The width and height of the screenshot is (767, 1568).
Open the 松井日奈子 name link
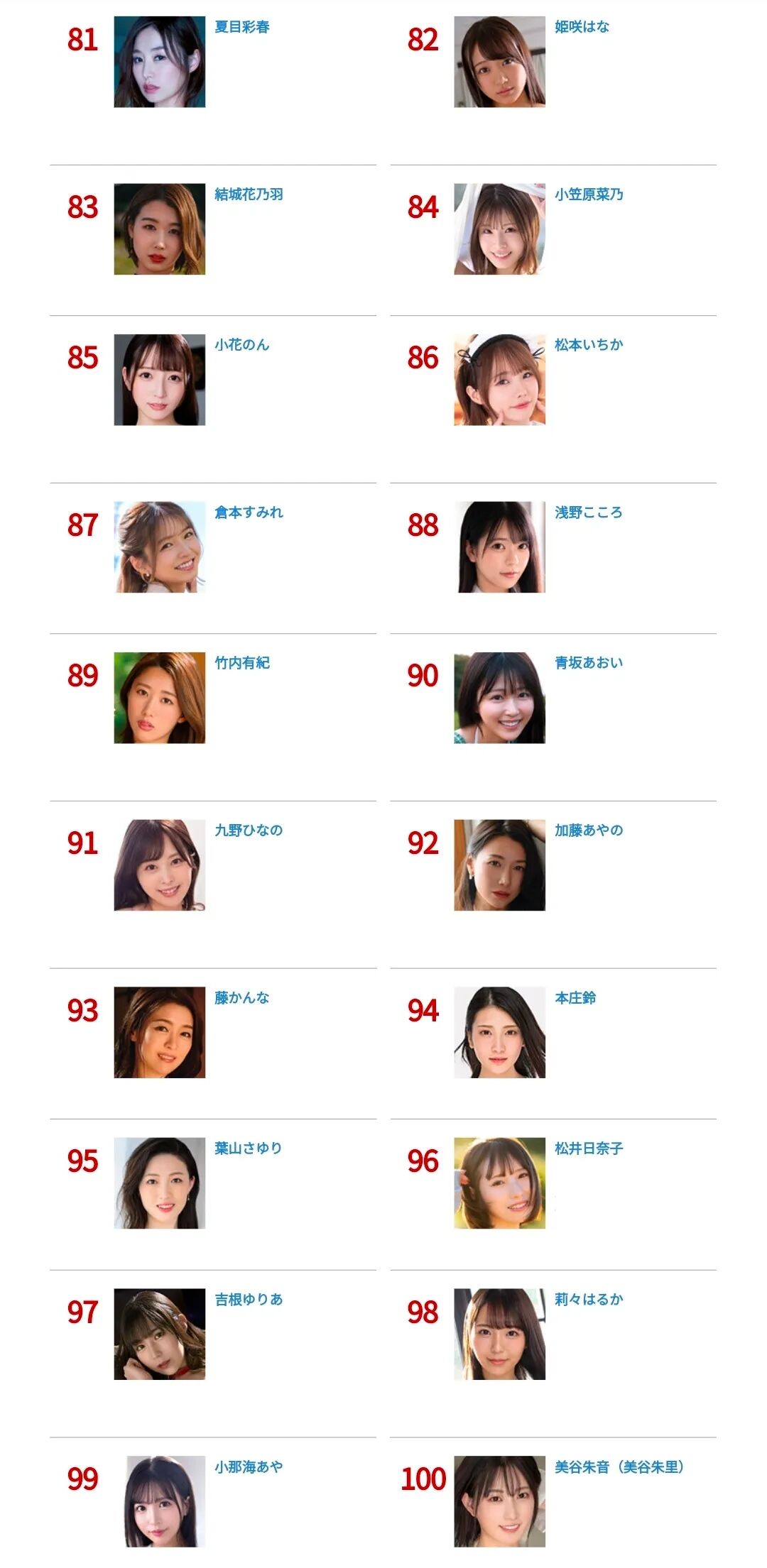pyautogui.click(x=589, y=1148)
